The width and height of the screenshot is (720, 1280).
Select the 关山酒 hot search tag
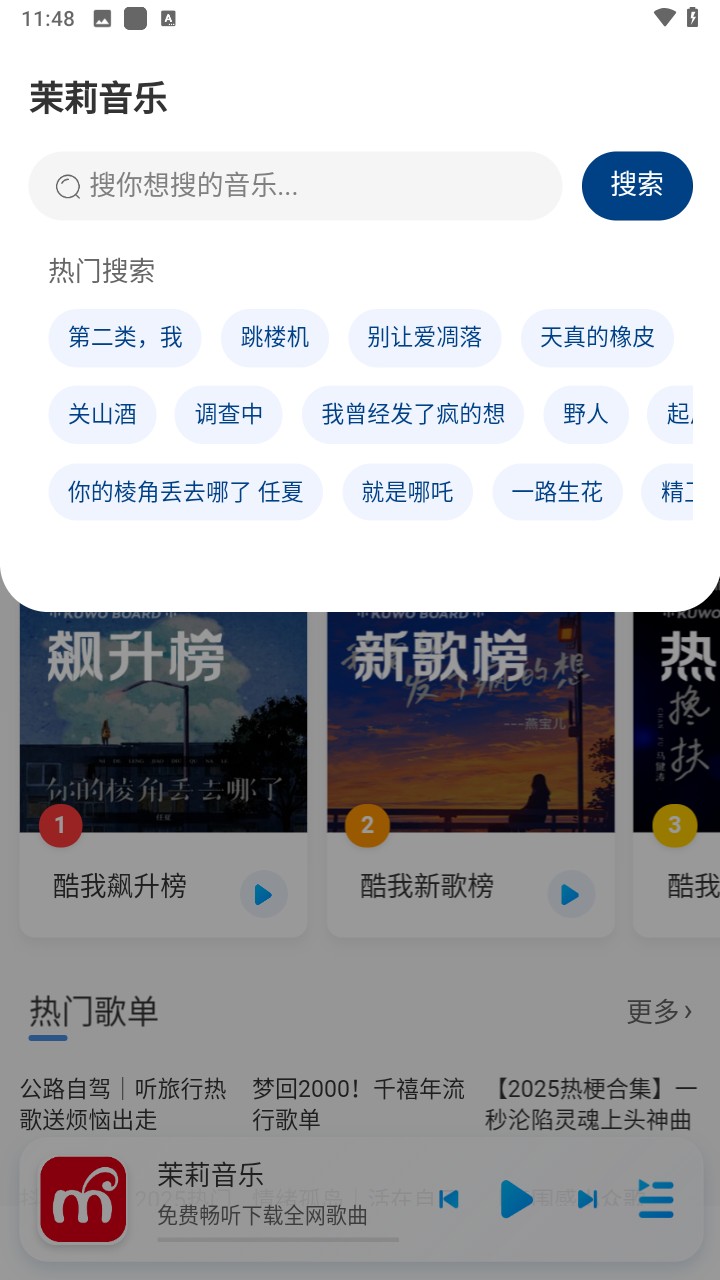click(103, 414)
